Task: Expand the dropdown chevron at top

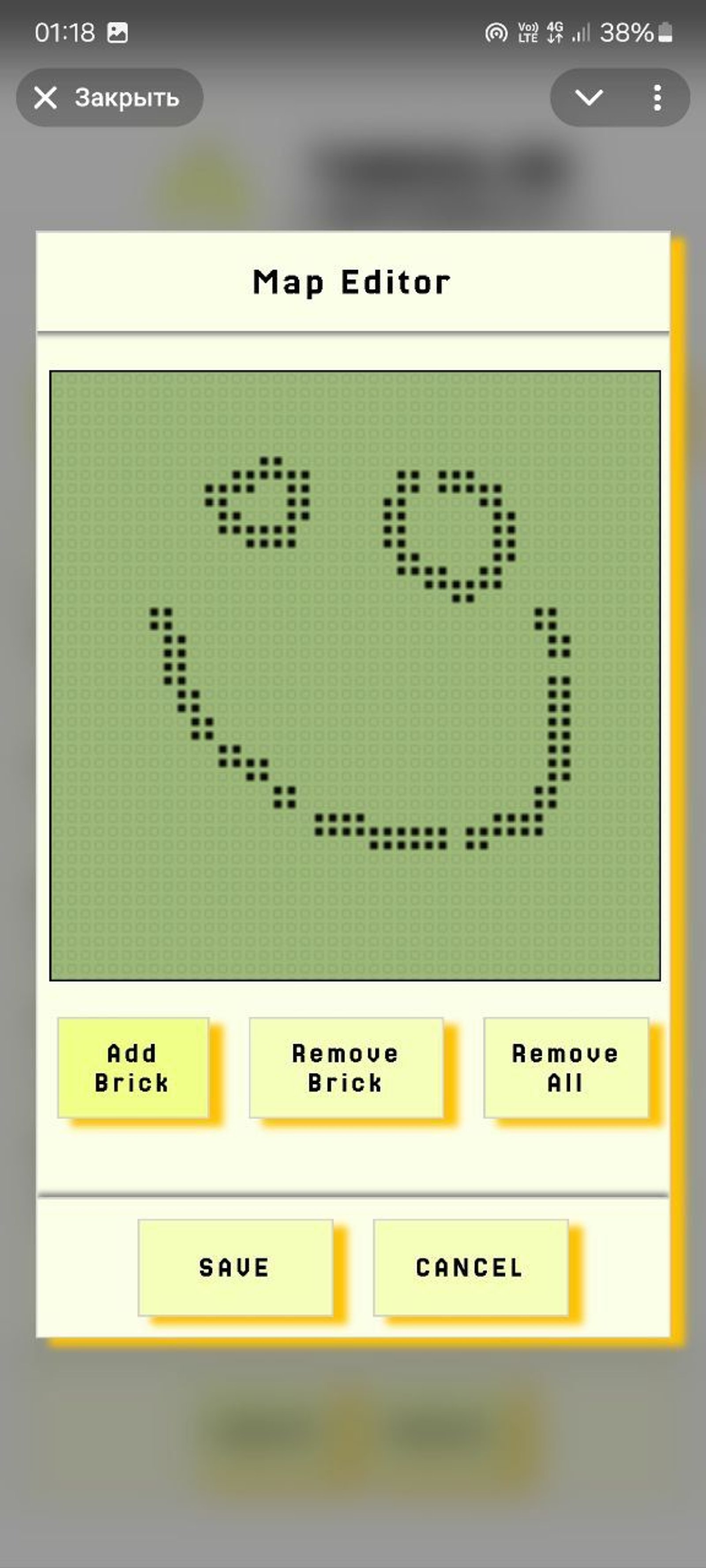Action: pos(589,97)
